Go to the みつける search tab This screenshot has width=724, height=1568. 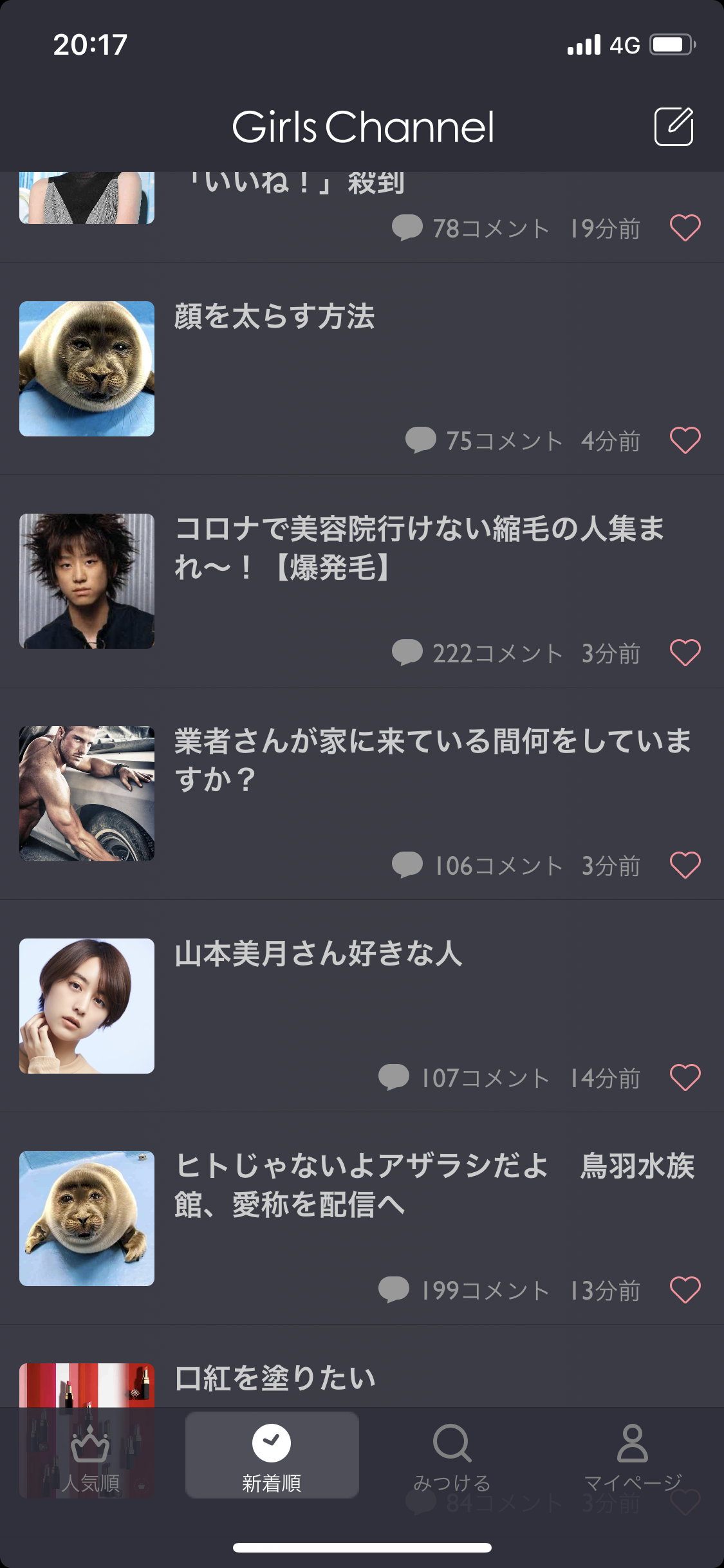tap(452, 1456)
